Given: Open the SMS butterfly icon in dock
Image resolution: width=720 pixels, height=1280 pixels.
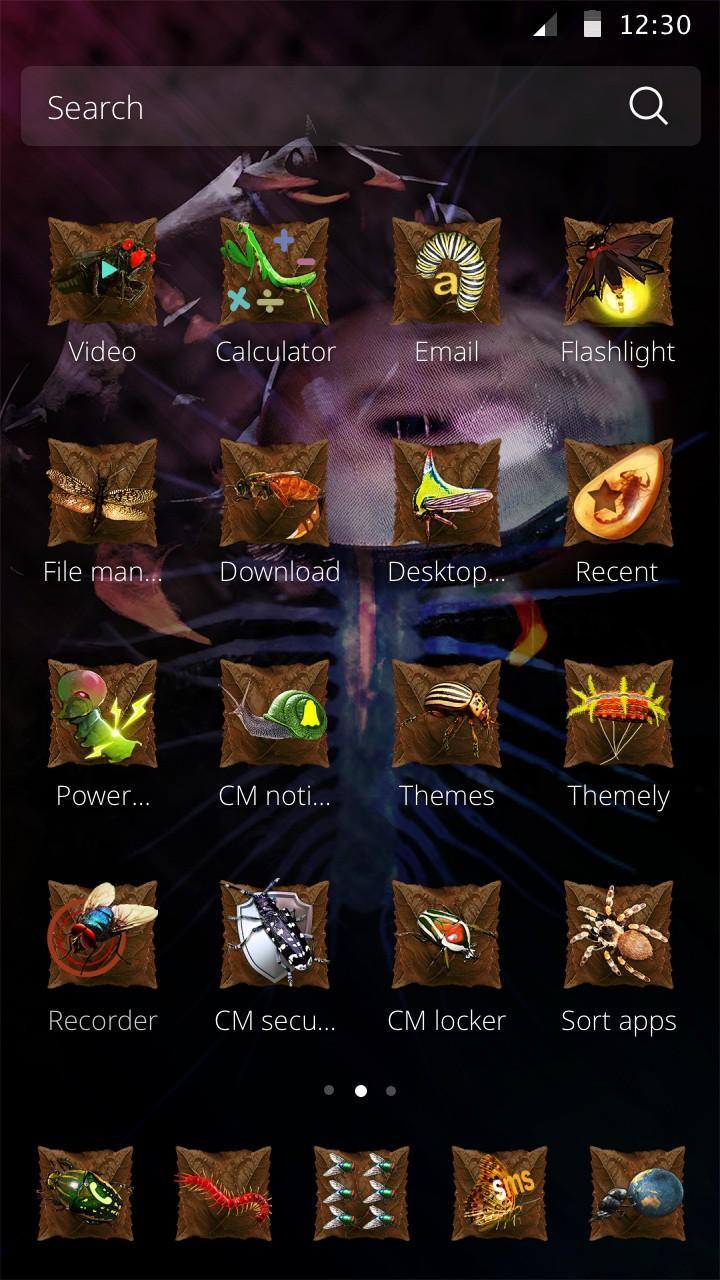Looking at the screenshot, I should [x=499, y=1193].
